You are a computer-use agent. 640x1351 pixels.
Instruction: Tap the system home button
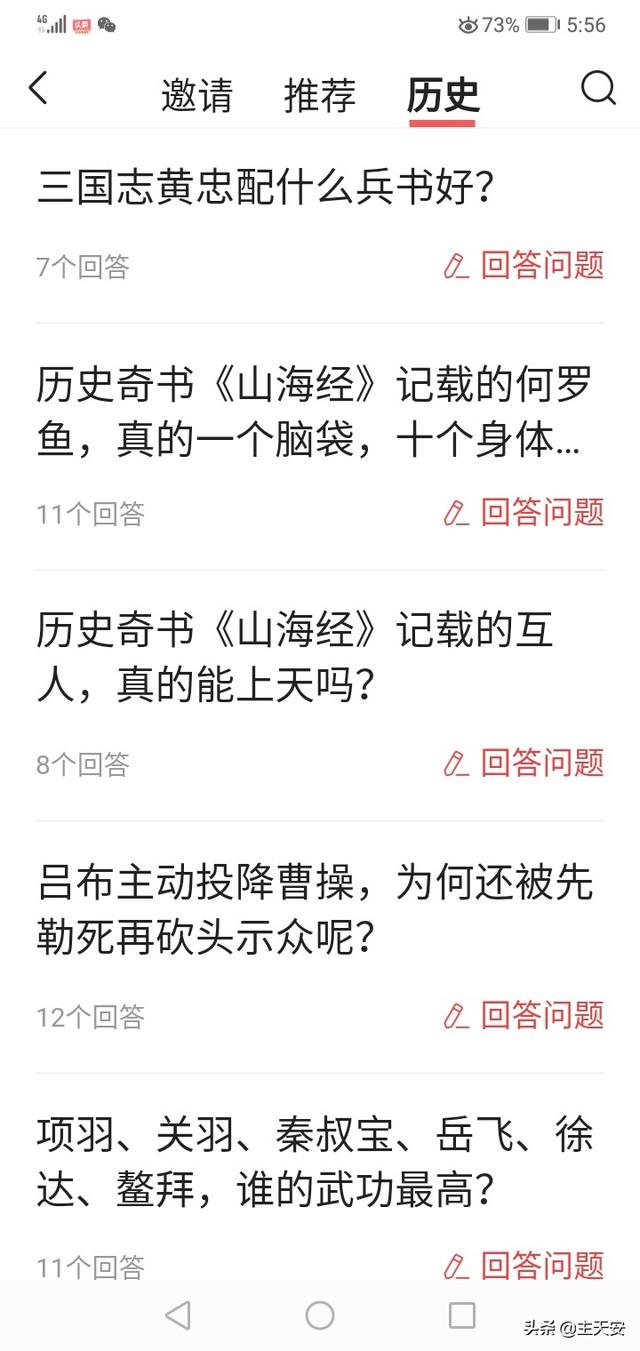click(x=320, y=1315)
